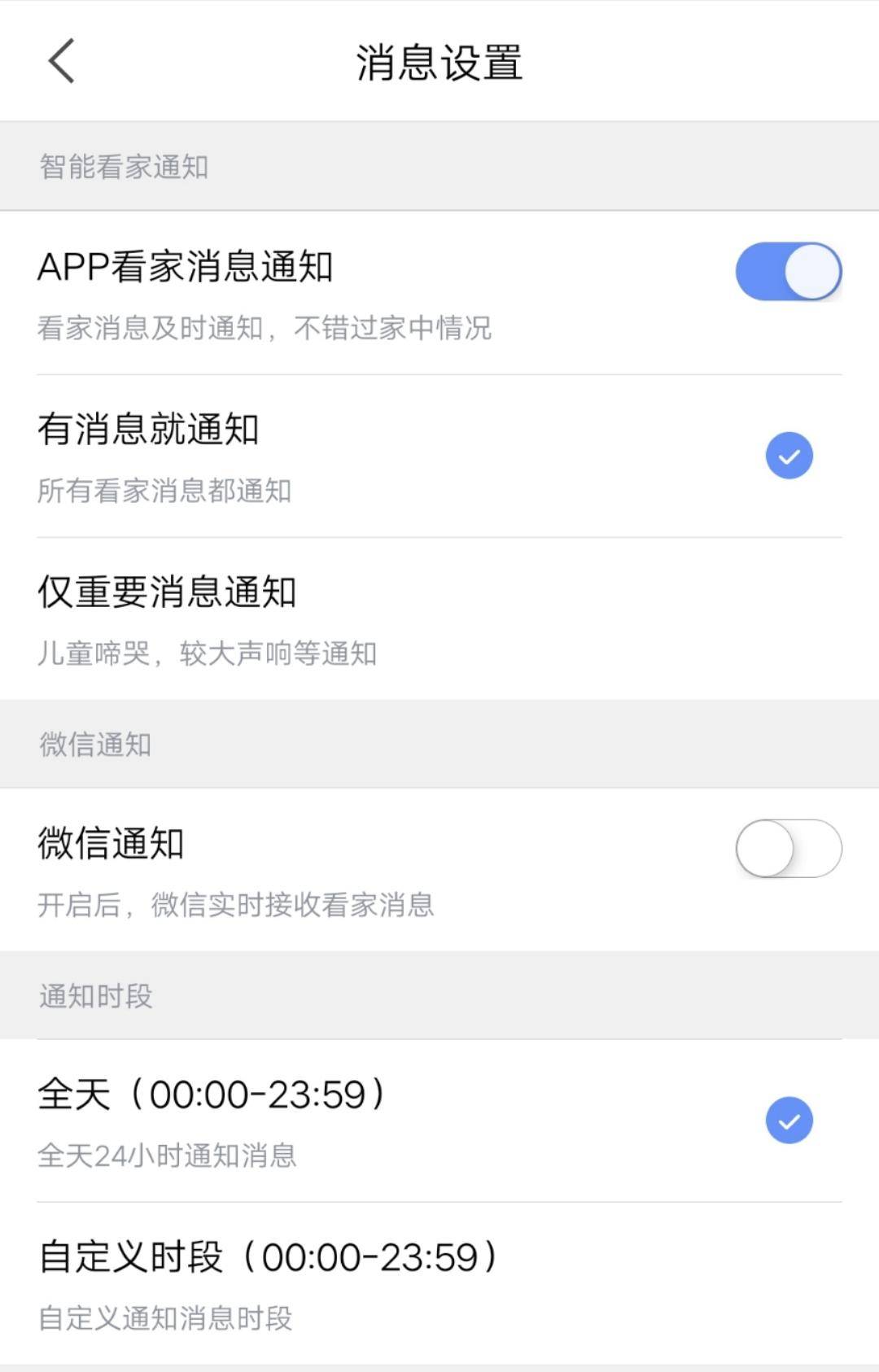Click the blue checkmark beside 有消息就通知
Screen dimensions: 879x1372
pos(787,455)
